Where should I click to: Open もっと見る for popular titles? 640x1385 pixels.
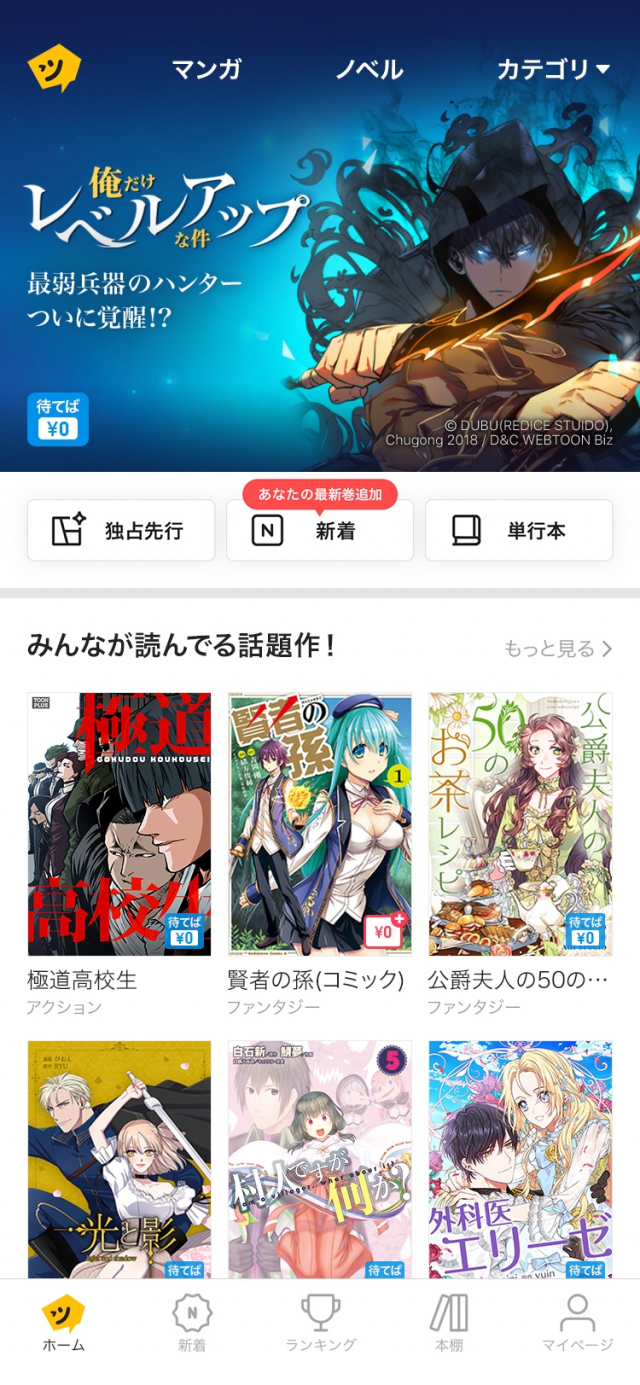[x=557, y=649]
